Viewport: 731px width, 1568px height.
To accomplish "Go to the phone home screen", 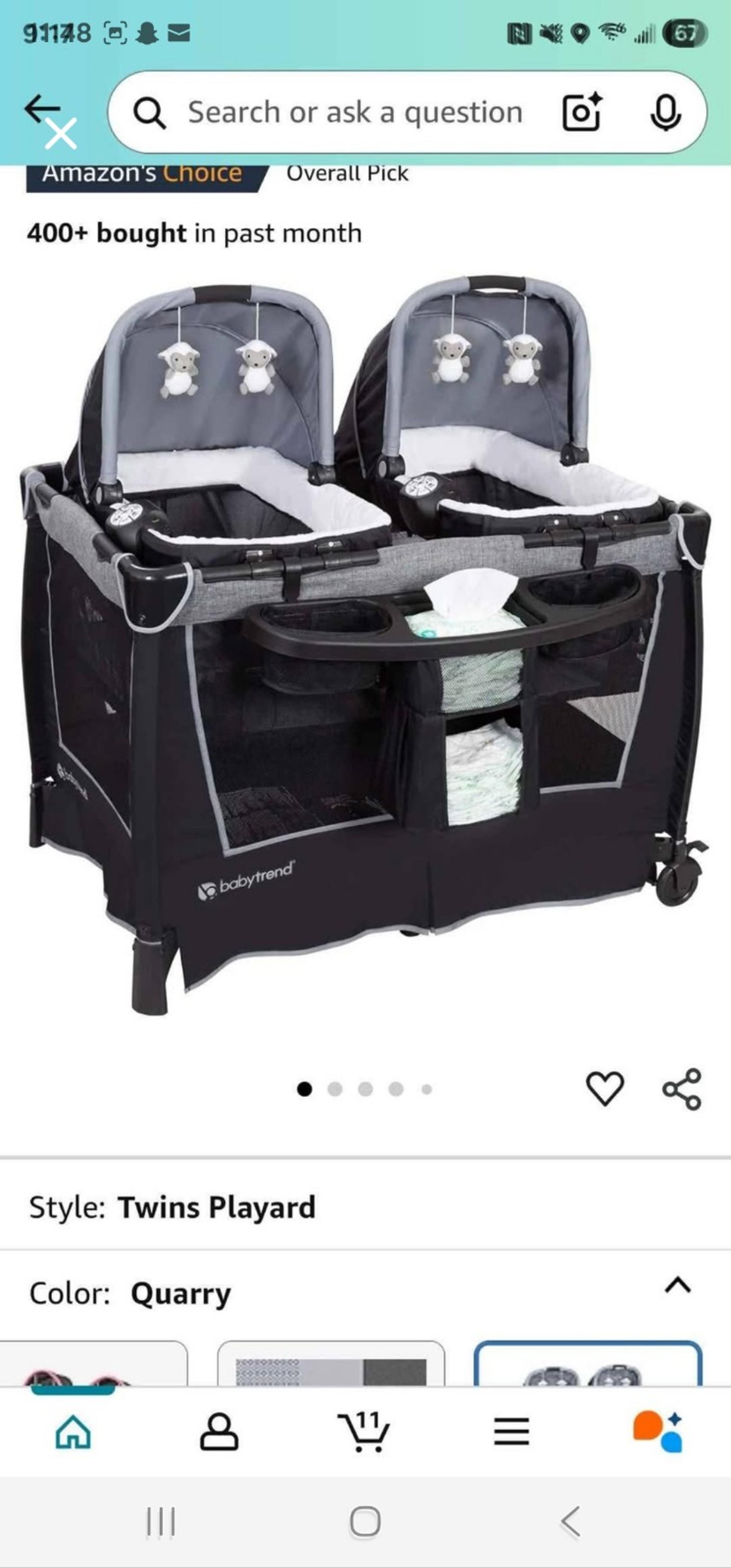I will point(365,1522).
